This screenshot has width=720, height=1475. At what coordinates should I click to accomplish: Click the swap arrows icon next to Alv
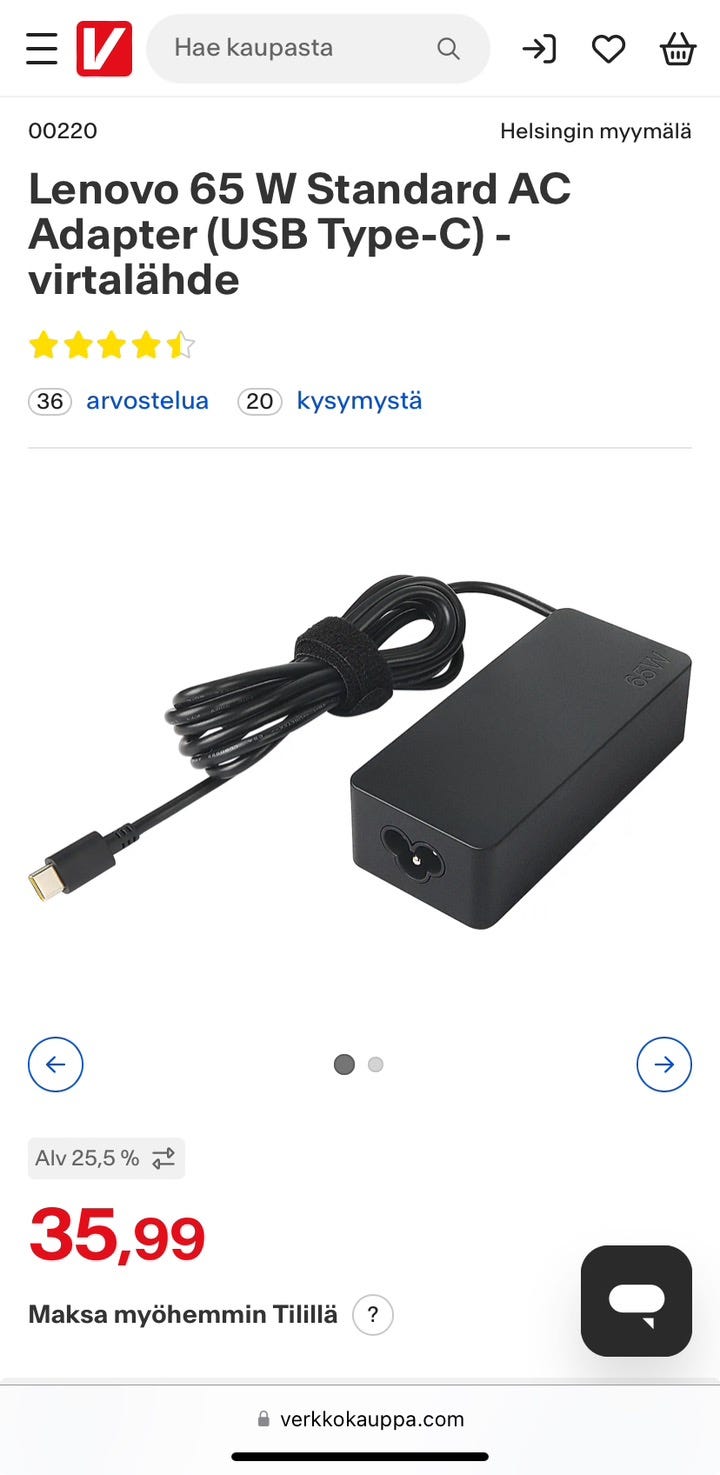pos(163,1158)
